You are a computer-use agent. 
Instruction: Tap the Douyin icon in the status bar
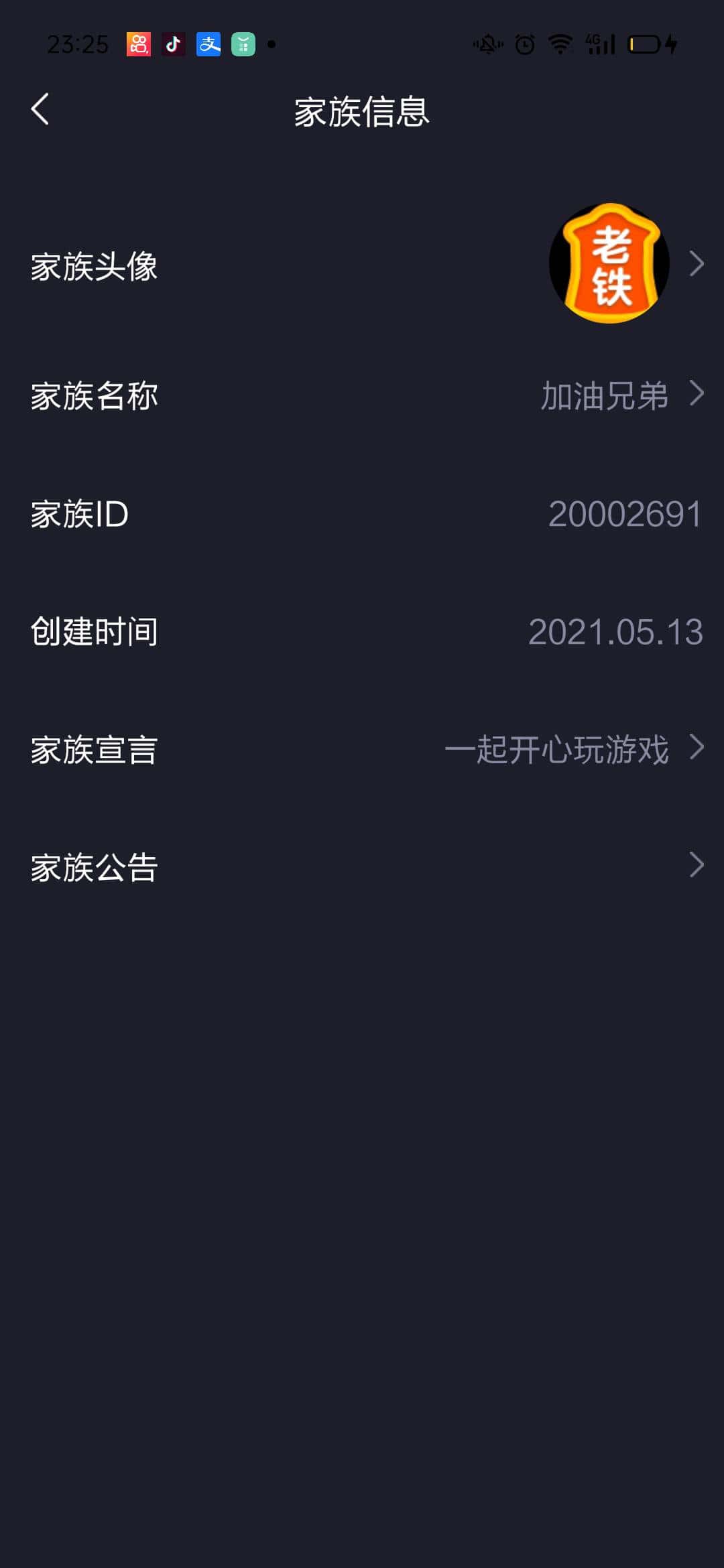[173, 44]
